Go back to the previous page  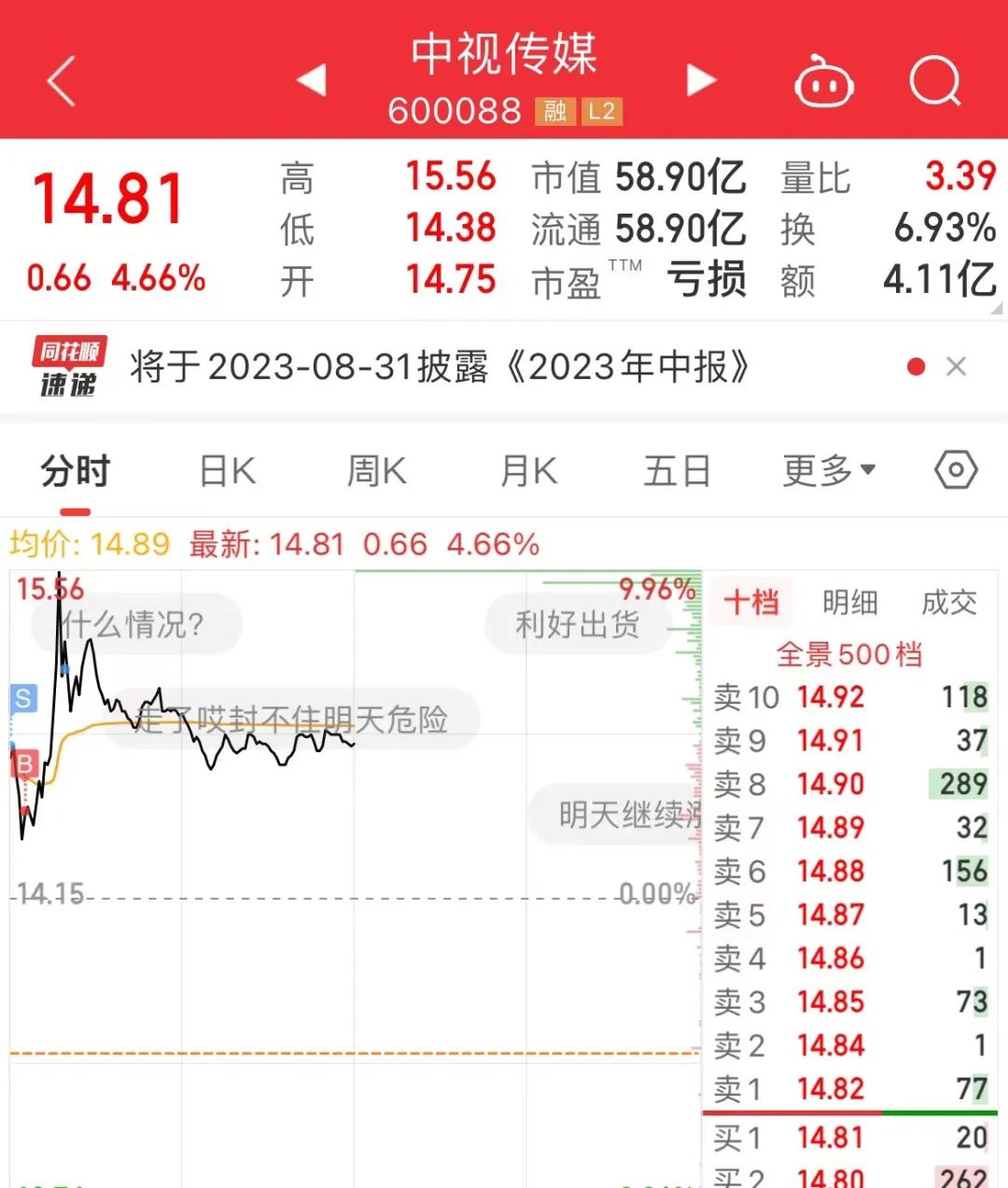coord(62,81)
